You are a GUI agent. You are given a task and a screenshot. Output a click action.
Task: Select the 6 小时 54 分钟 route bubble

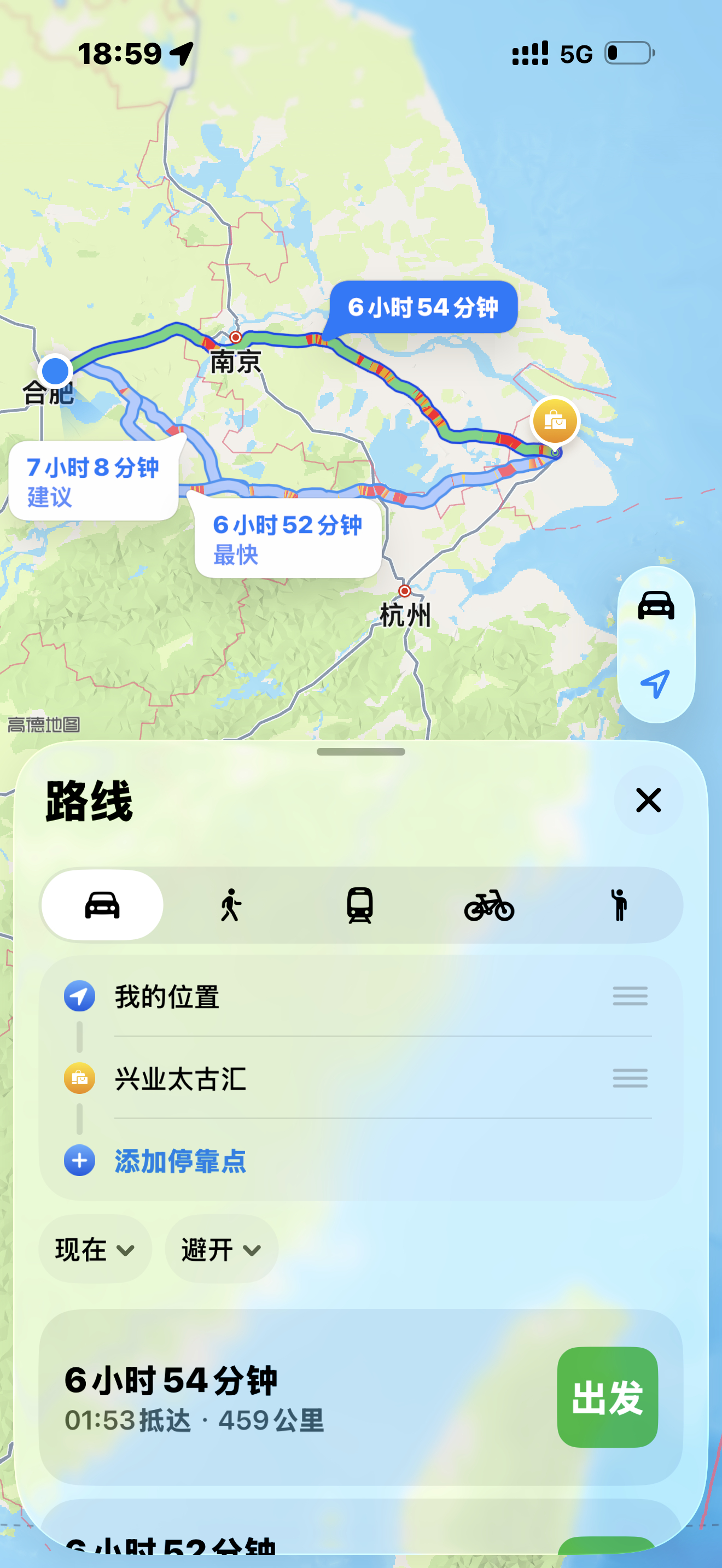click(425, 307)
